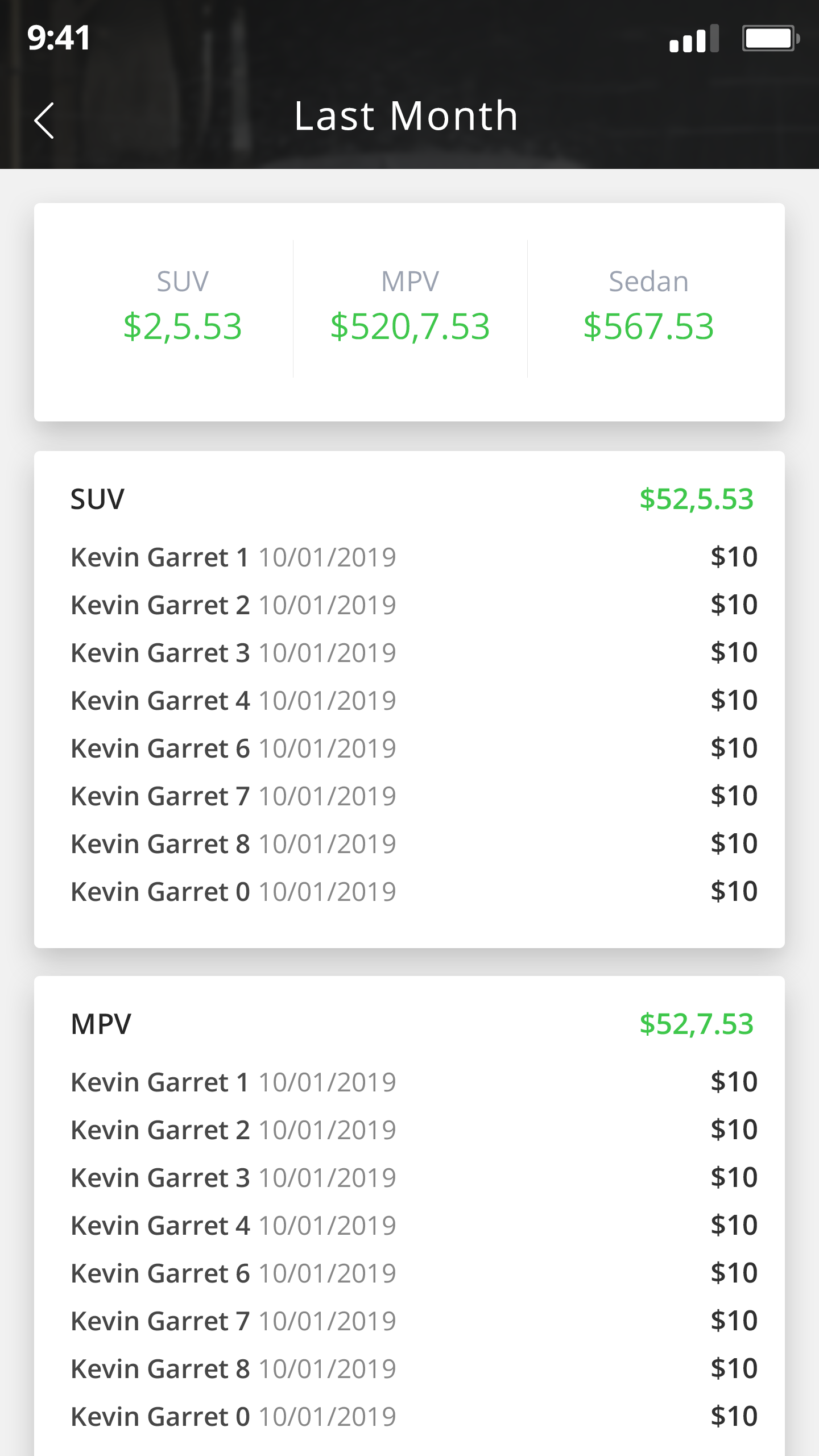Open Kevin Garret 2 entry under MPV
This screenshot has height=1456, width=819.
(414, 1130)
